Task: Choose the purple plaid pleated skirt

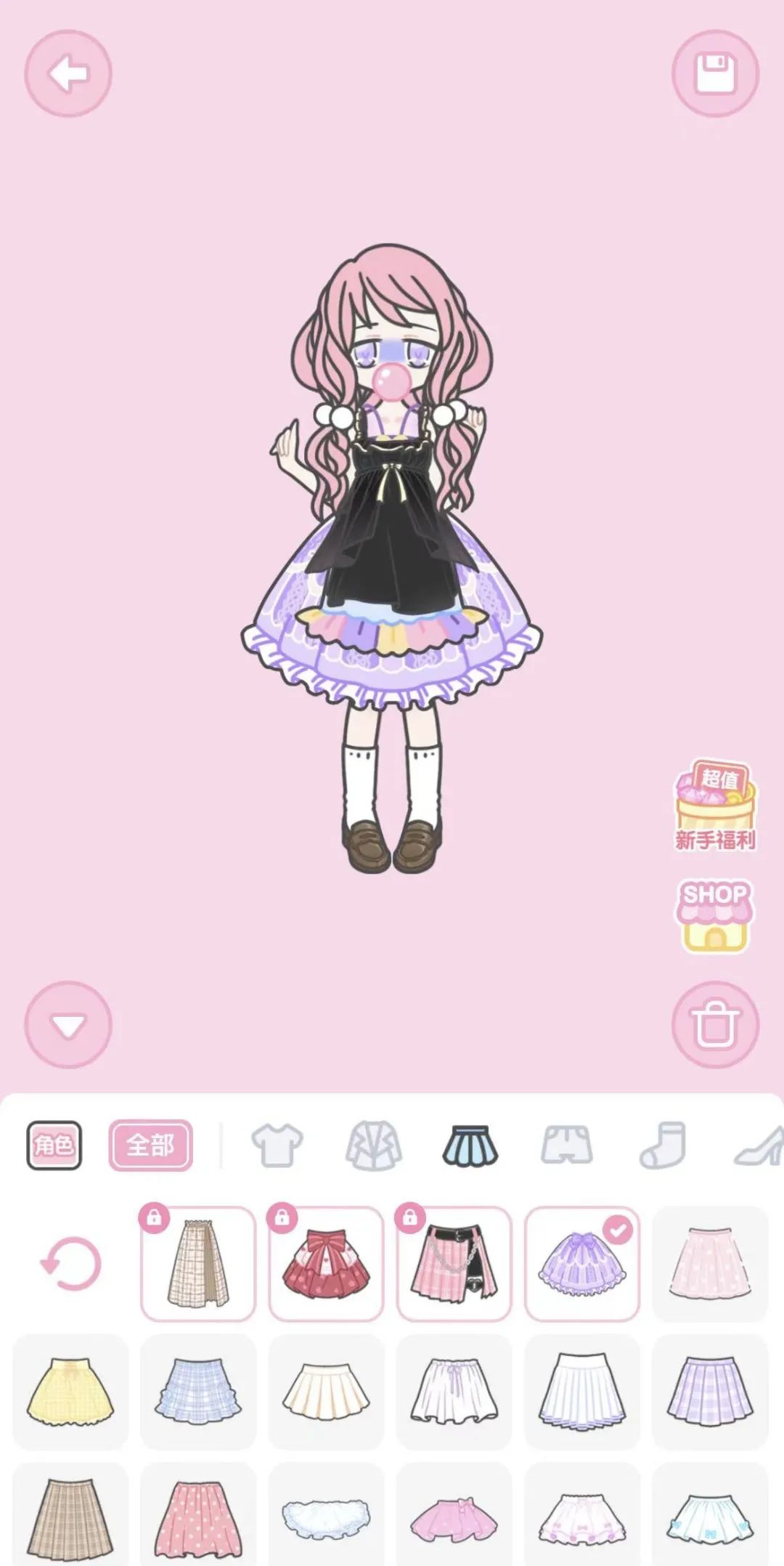Action: pyautogui.click(x=709, y=1391)
